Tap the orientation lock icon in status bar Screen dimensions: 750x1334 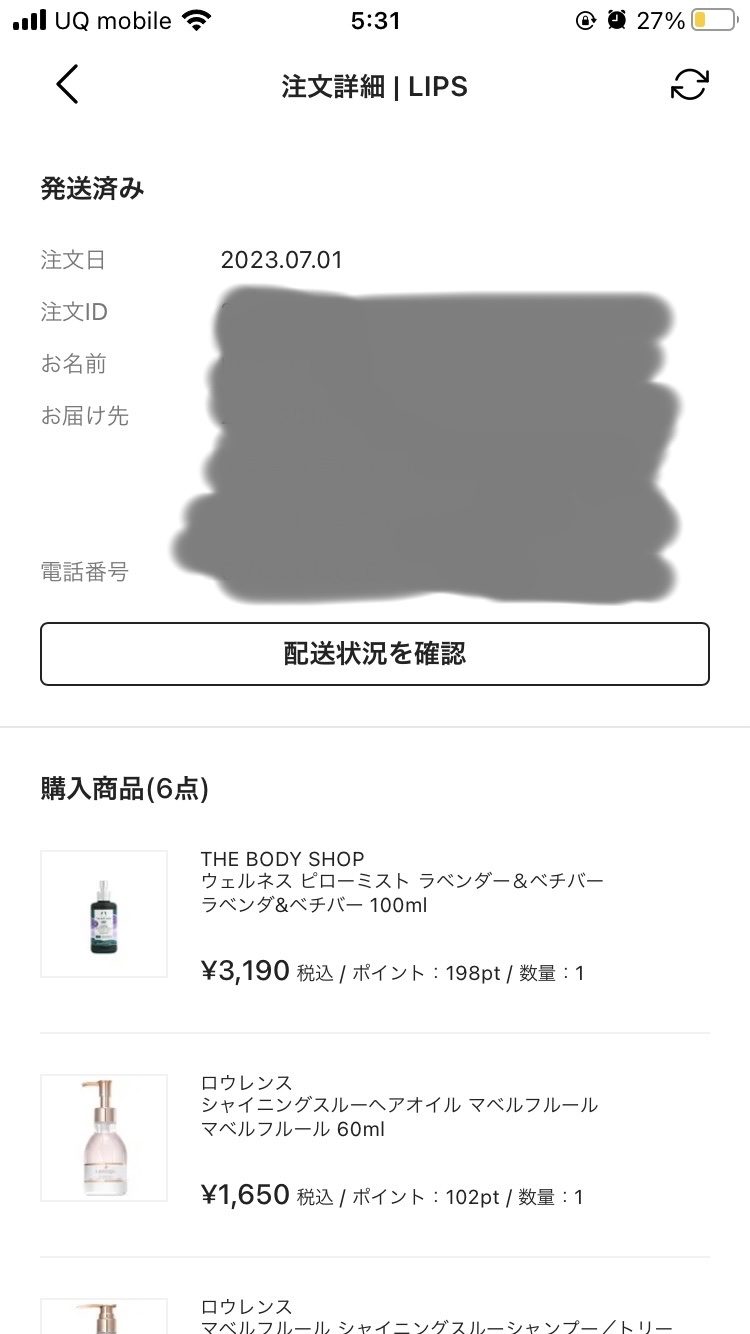[586, 19]
